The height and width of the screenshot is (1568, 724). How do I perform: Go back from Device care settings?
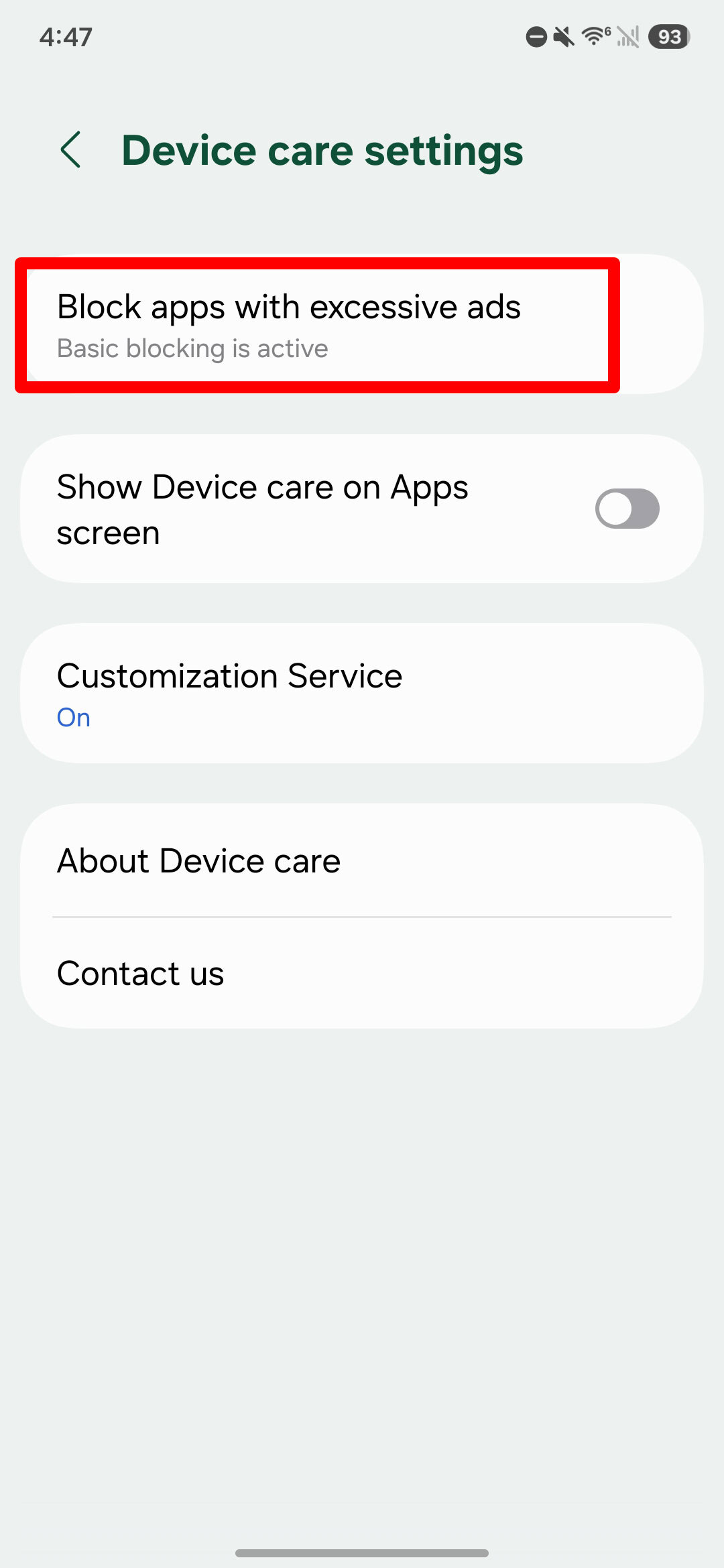(71, 150)
